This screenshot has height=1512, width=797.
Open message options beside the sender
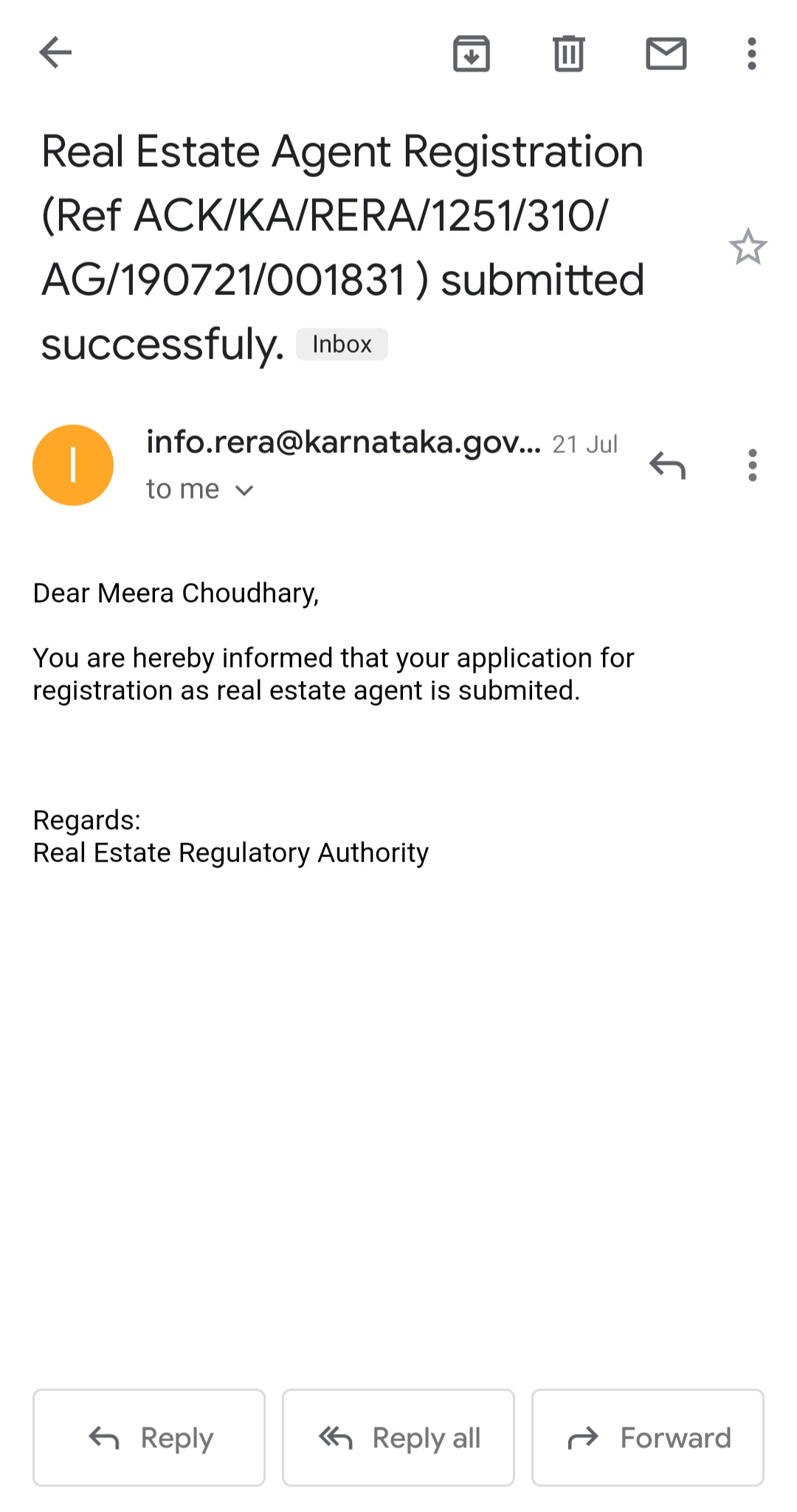pos(752,465)
